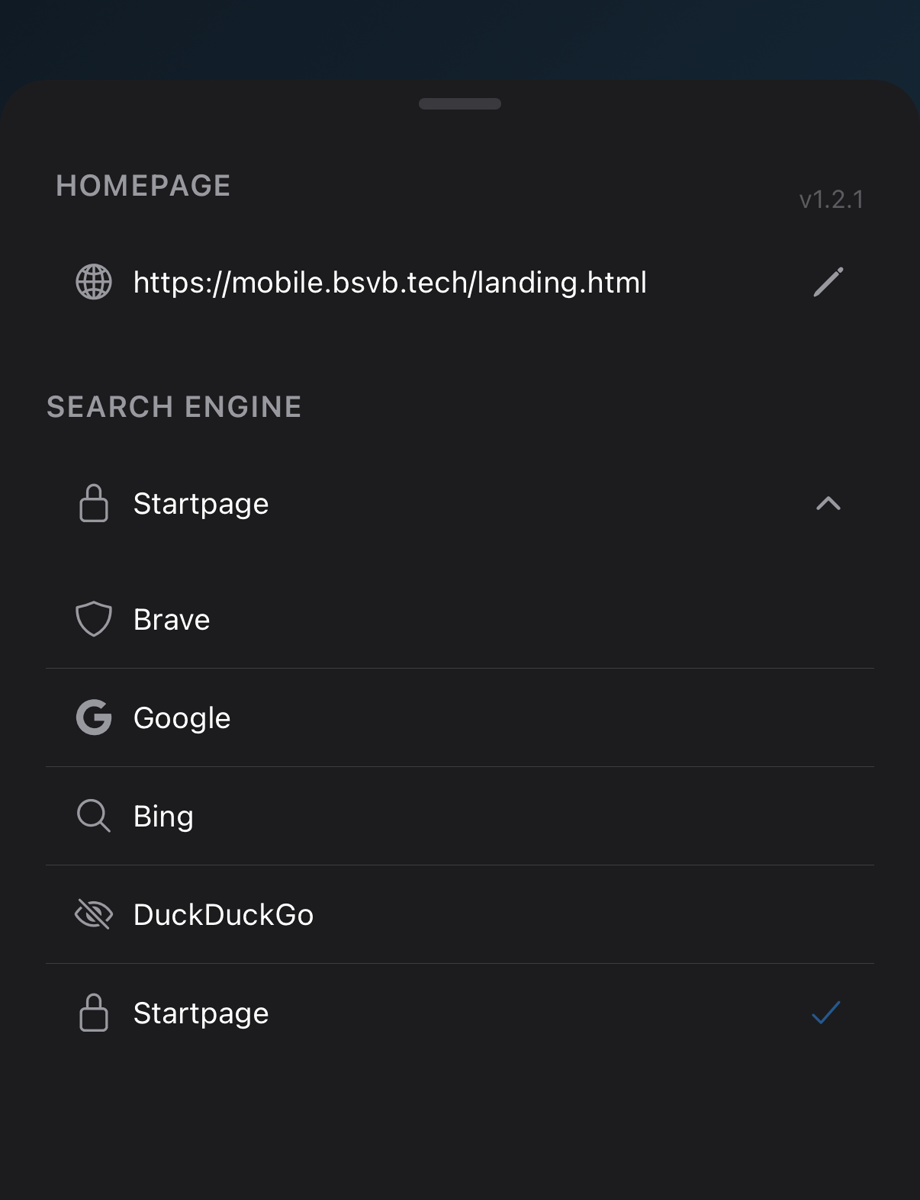Select Brave from the search engine list
This screenshot has width=920, height=1200.
(x=171, y=619)
